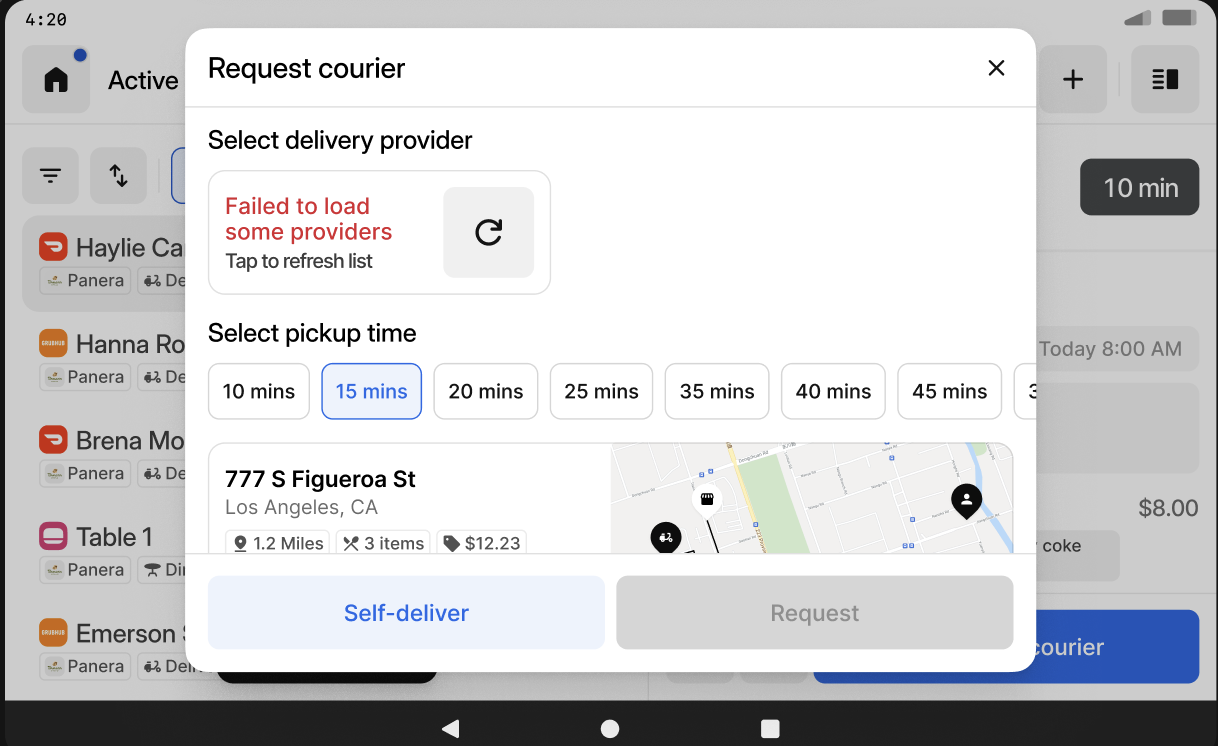Set pickup time to 25 mins
The width and height of the screenshot is (1218, 746).
click(x=601, y=391)
